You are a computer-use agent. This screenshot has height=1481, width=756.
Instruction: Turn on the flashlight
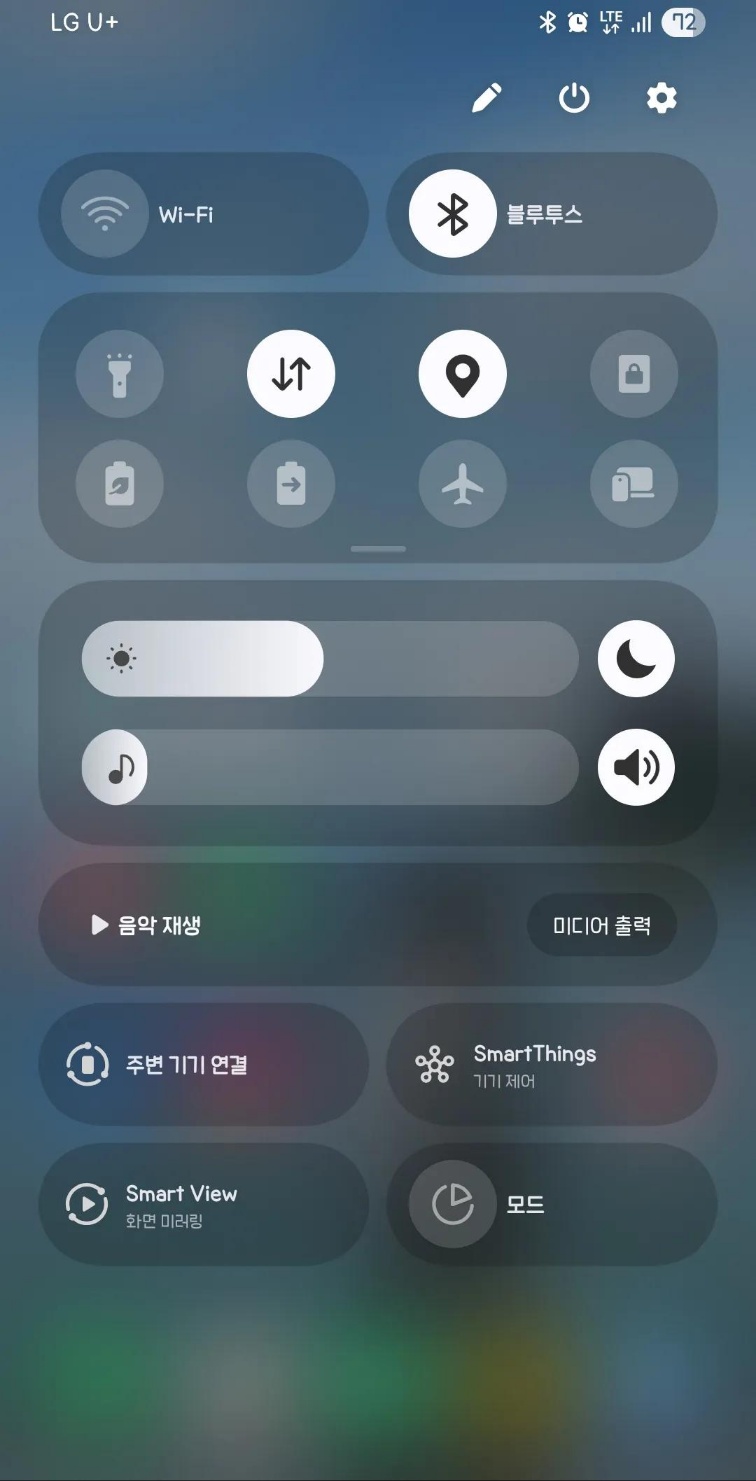pyautogui.click(x=120, y=376)
